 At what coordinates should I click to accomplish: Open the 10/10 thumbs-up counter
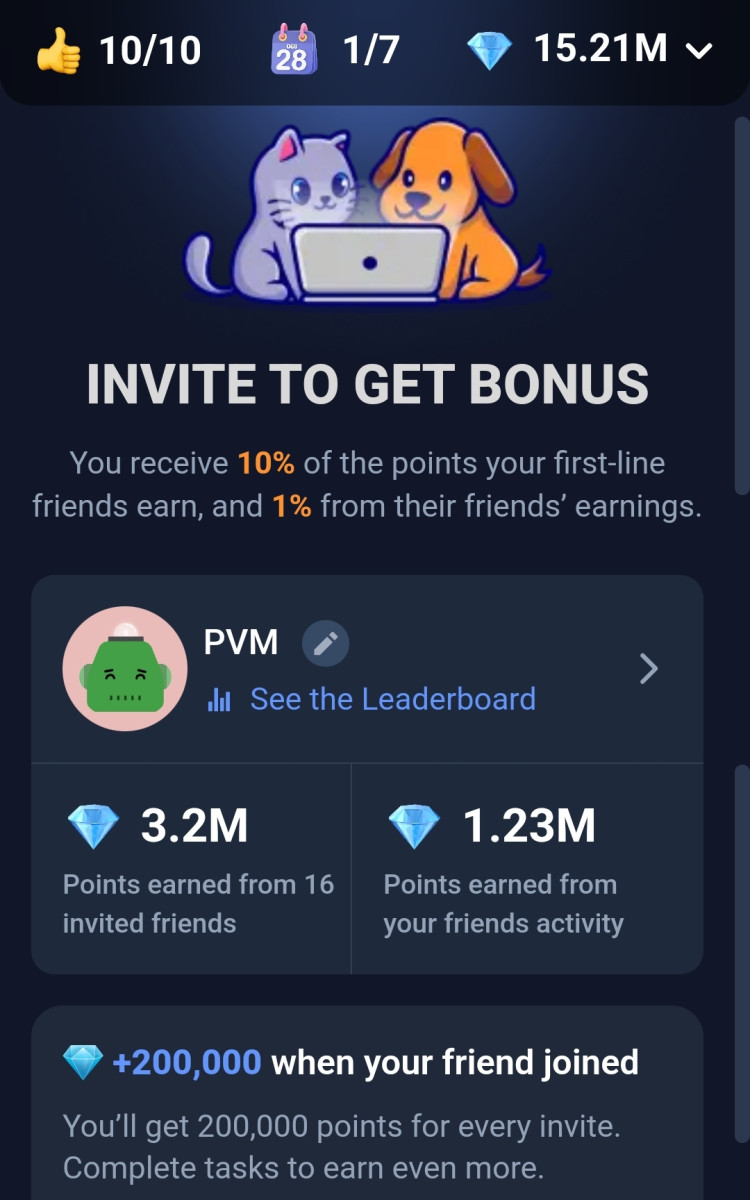(118, 50)
